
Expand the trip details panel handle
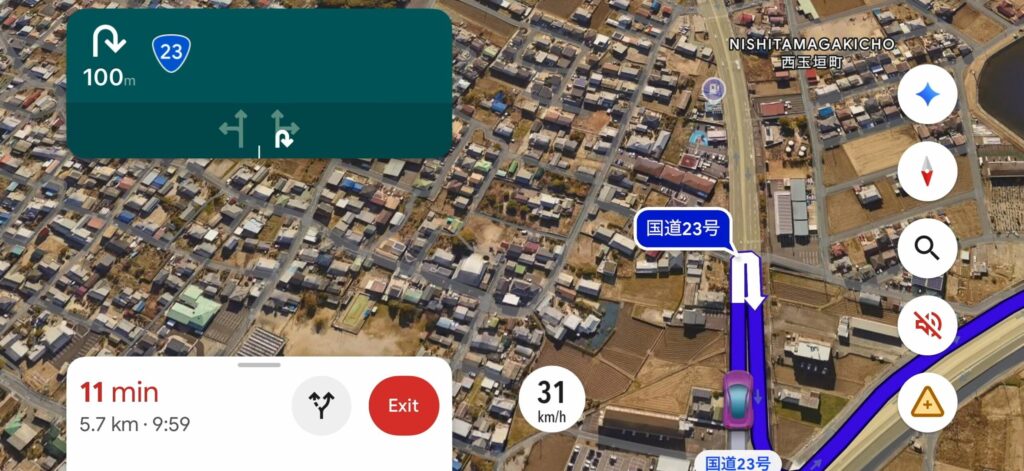tap(259, 365)
